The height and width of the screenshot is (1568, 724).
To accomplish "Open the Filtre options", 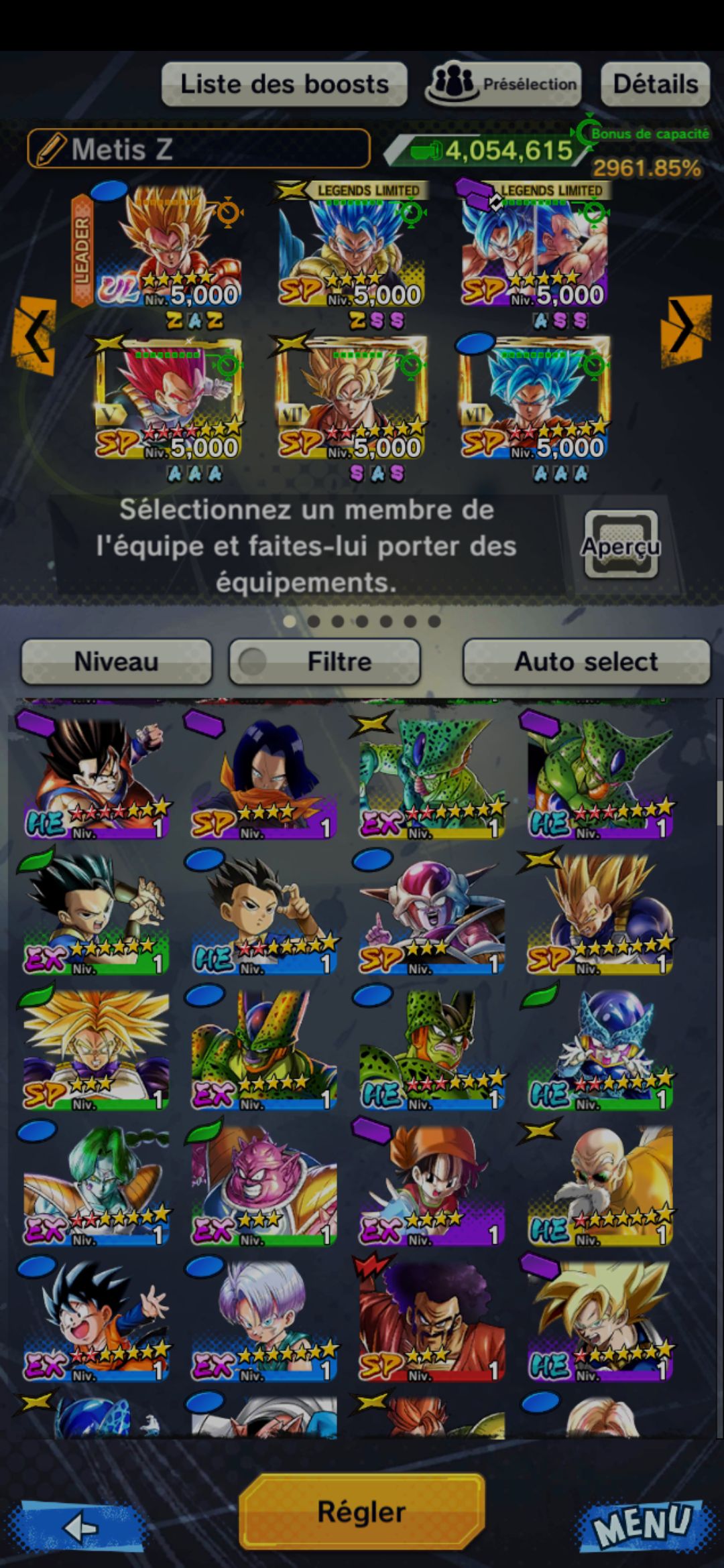I will pyautogui.click(x=325, y=661).
